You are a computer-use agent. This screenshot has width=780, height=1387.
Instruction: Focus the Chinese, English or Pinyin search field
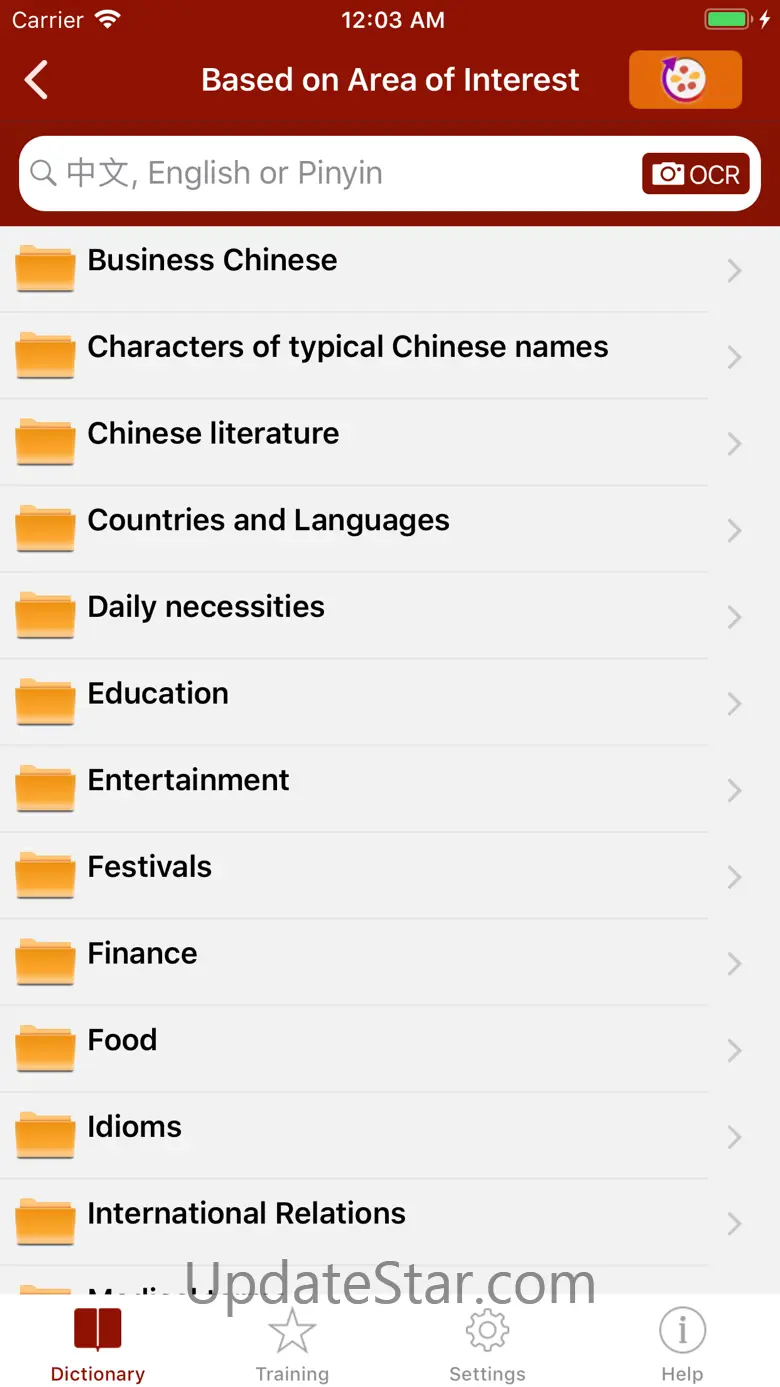click(330, 174)
